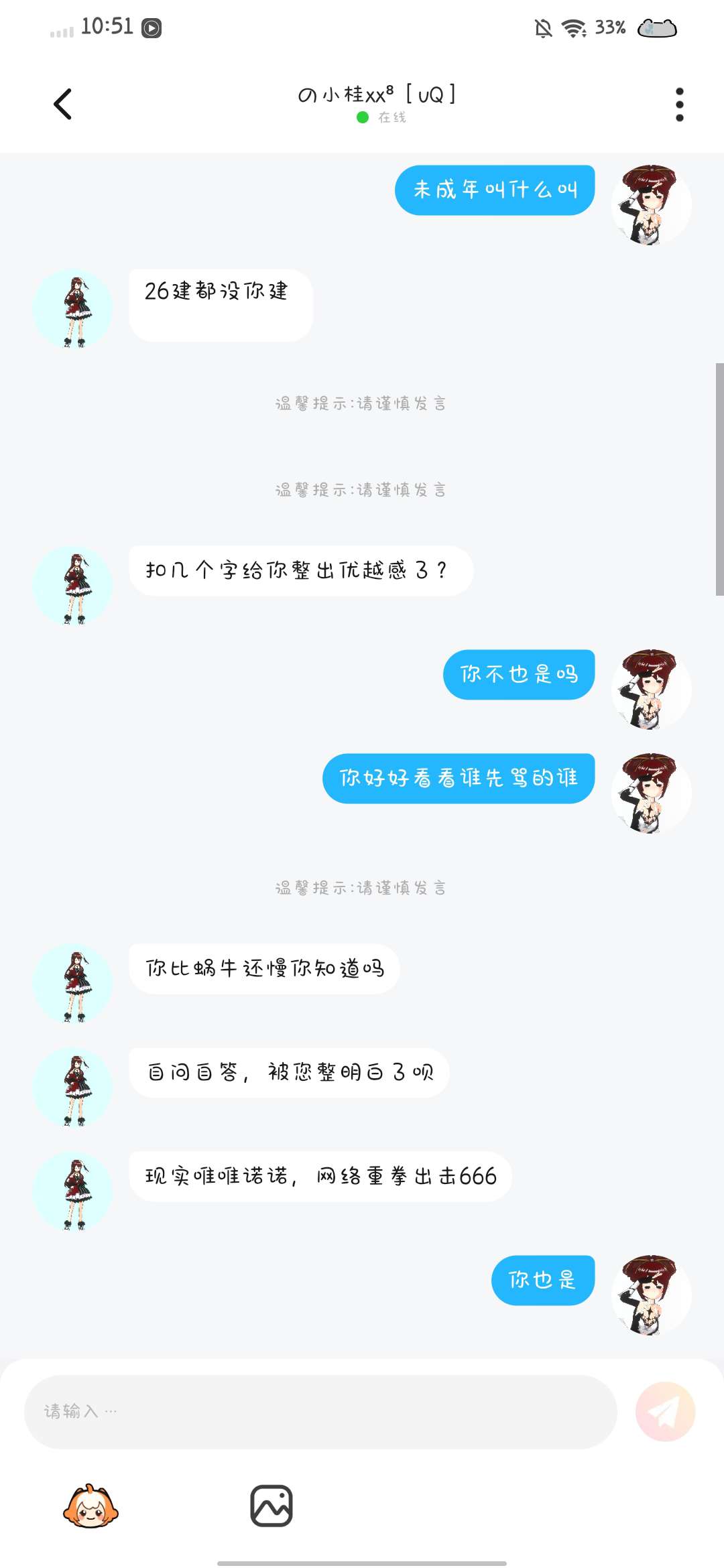Viewport: 724px width, 1568px height.
Task: Attach an image from gallery
Action: pyautogui.click(x=271, y=1506)
